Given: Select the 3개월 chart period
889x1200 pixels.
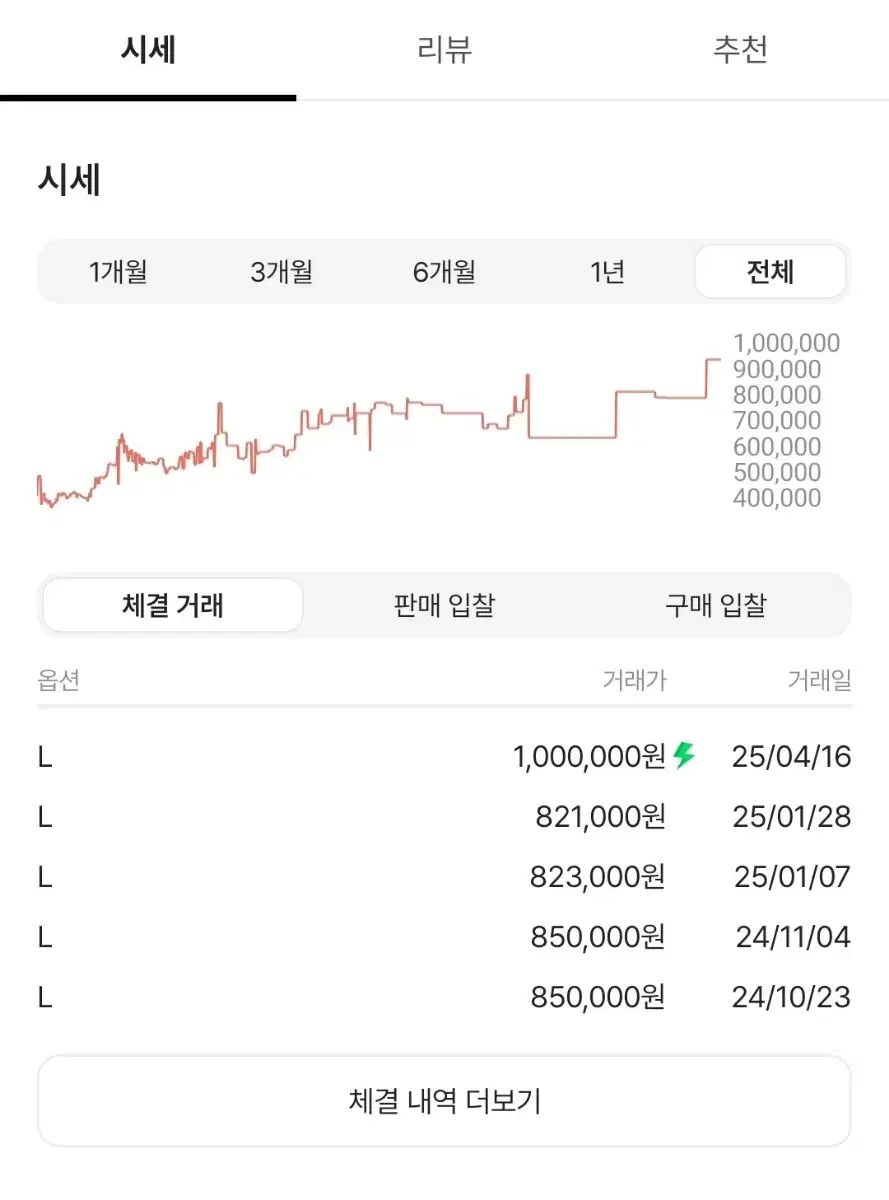Looking at the screenshot, I should 281,271.
